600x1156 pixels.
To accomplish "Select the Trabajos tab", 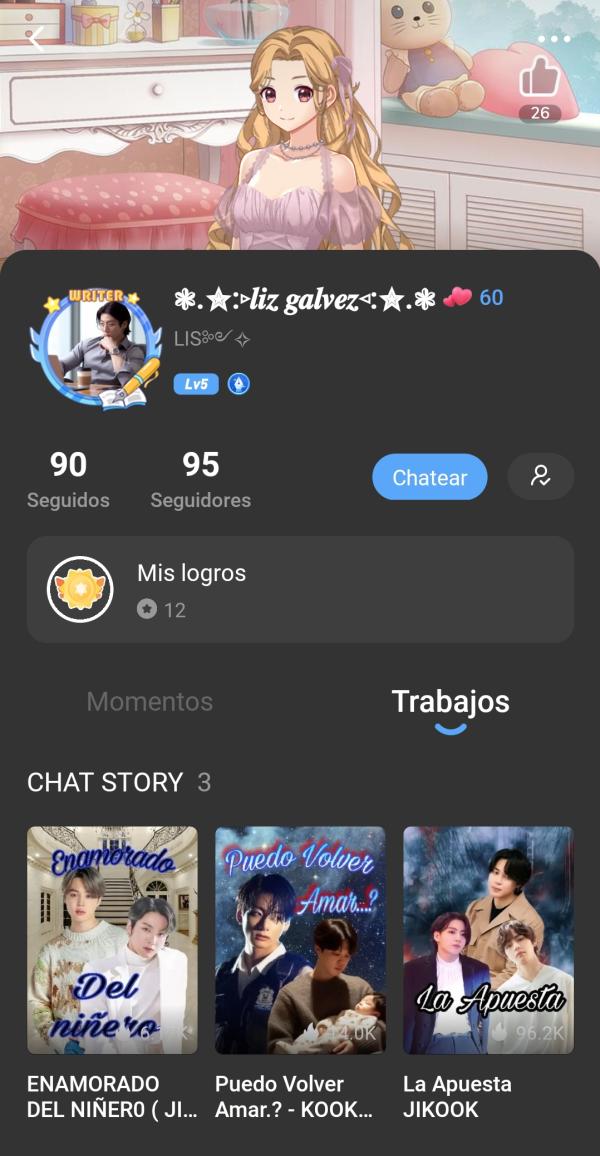I will (x=450, y=702).
